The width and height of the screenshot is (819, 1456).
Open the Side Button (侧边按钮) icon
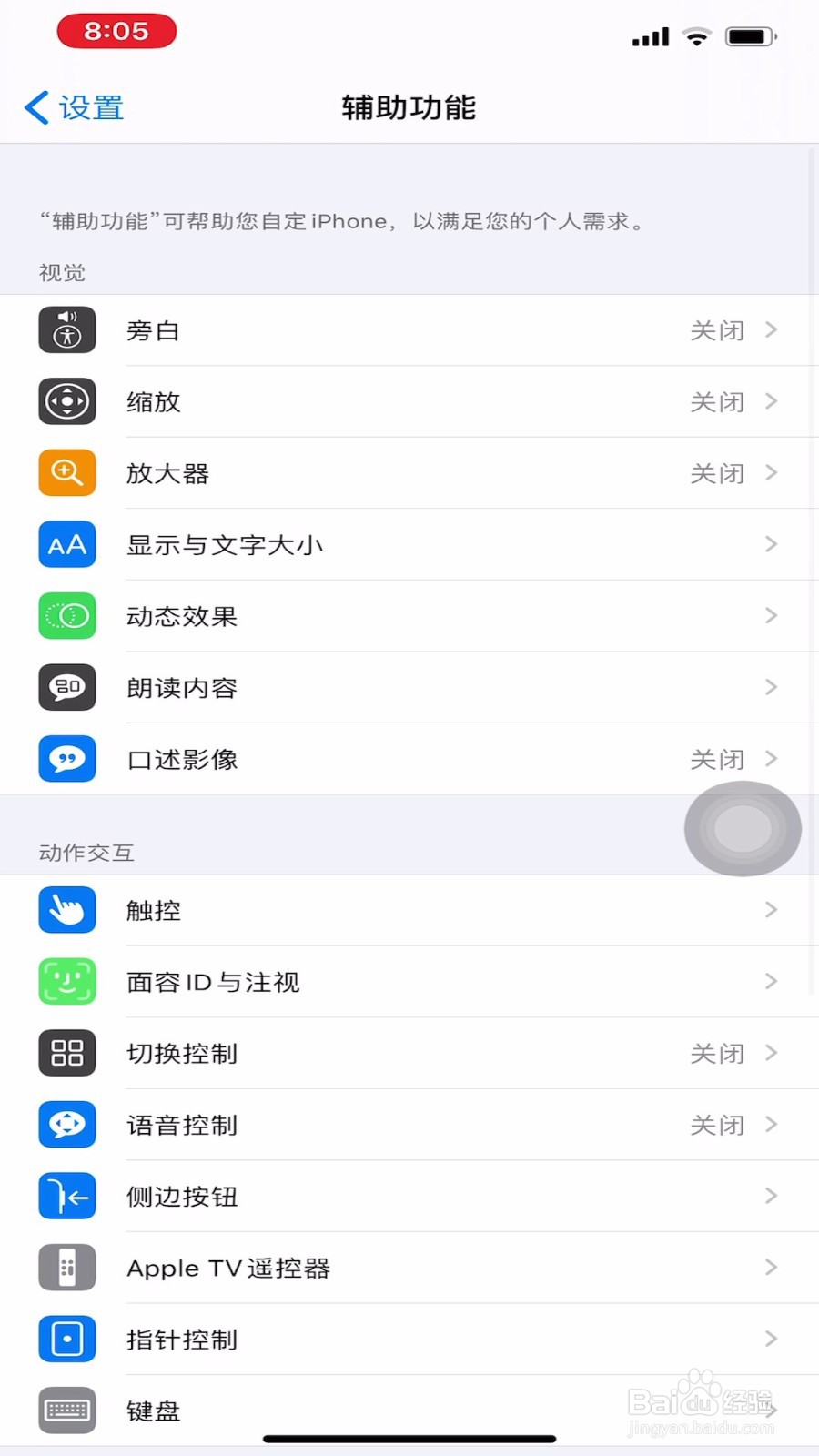click(66, 1196)
